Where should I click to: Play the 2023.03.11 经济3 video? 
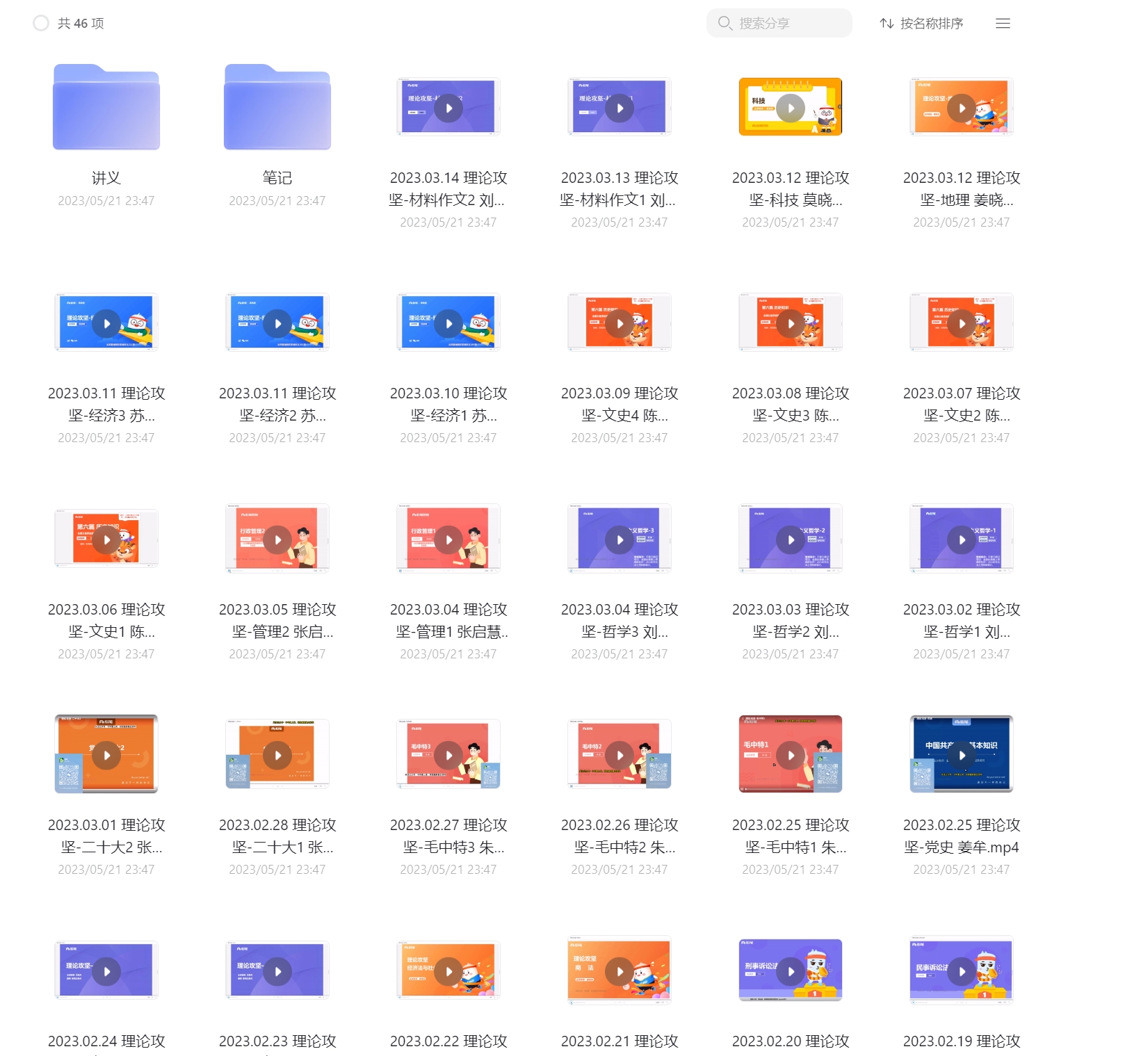tap(106, 324)
